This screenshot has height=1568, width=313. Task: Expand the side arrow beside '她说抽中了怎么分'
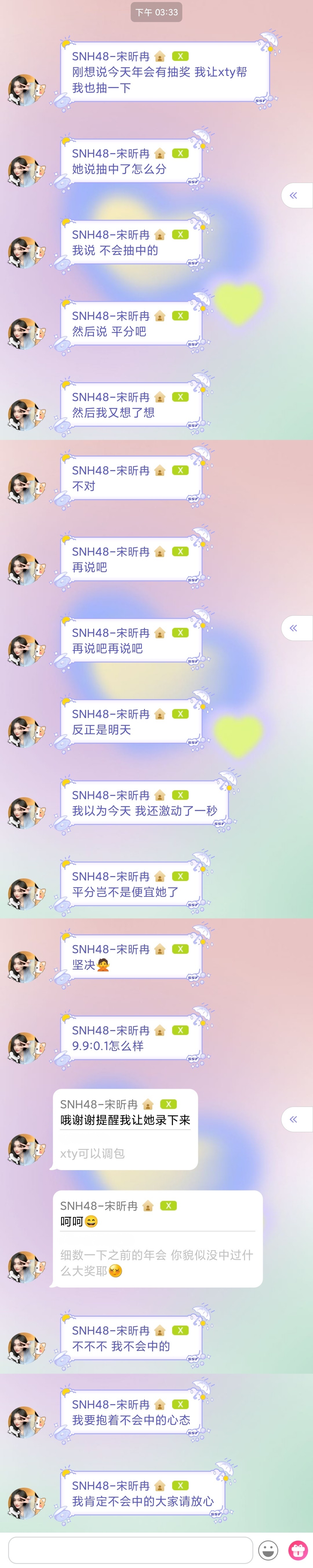pyautogui.click(x=296, y=195)
